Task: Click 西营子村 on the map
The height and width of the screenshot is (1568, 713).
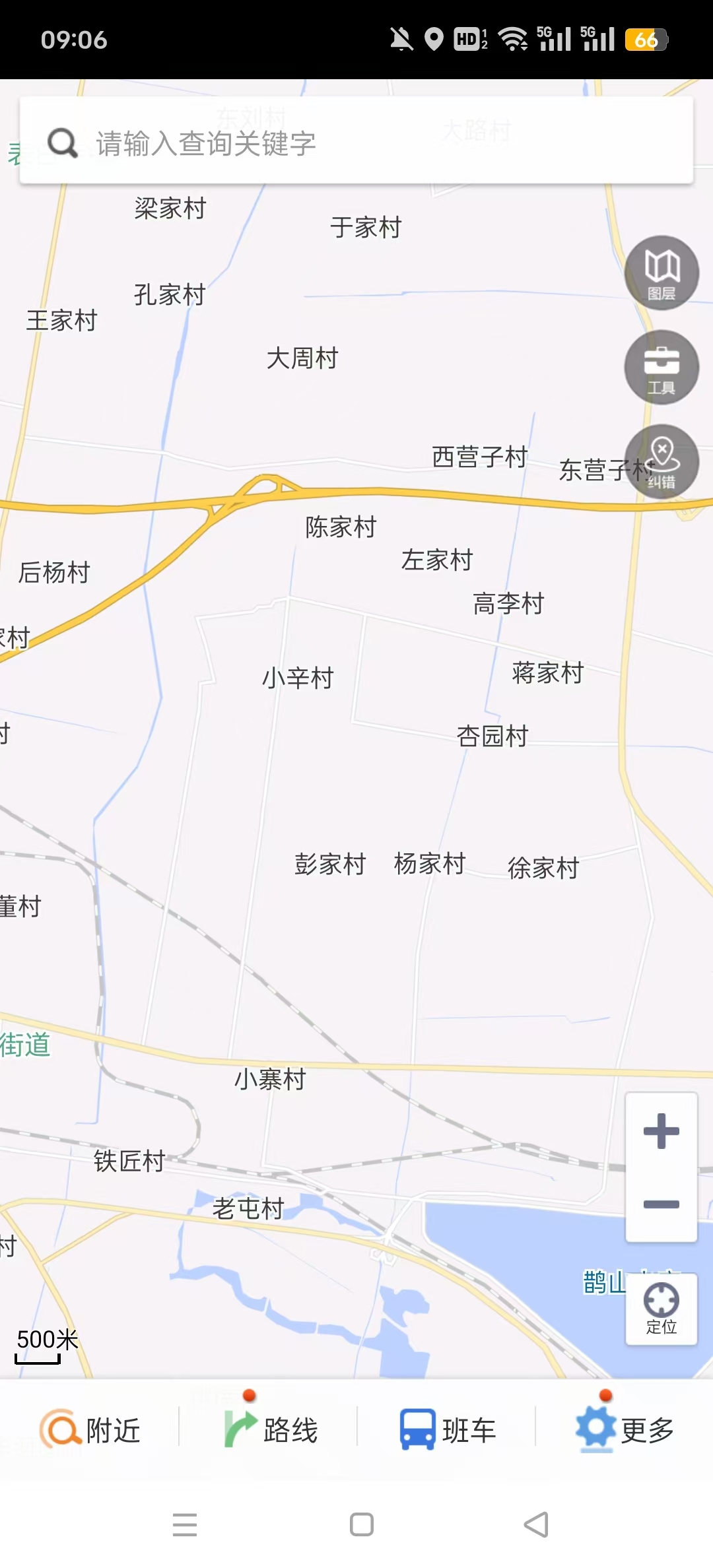Action: 479,457
